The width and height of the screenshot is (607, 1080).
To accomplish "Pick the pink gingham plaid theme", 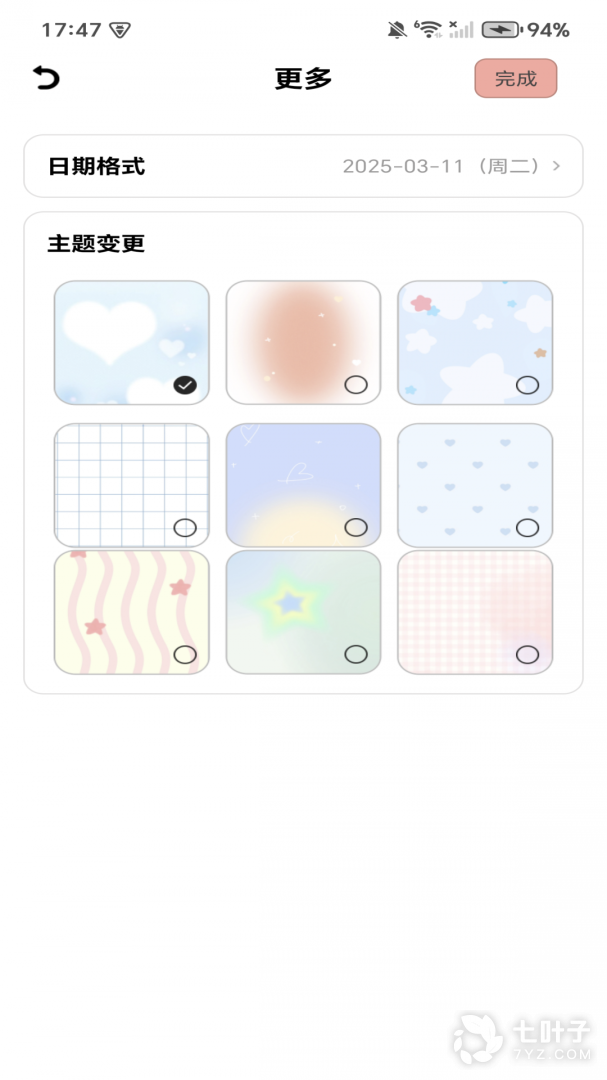I will pos(475,612).
